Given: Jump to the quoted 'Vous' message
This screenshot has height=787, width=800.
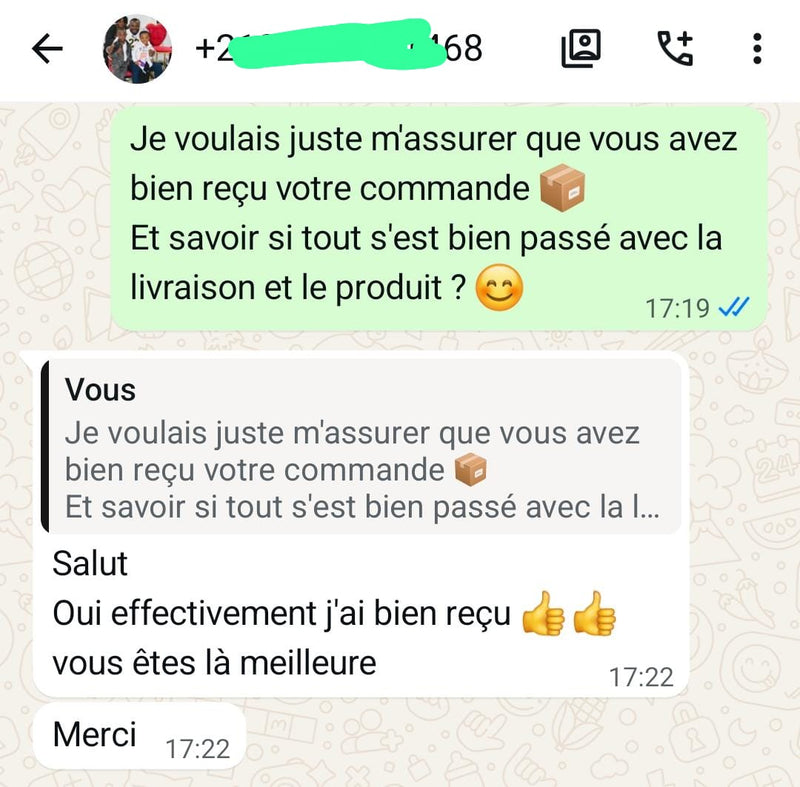Looking at the screenshot, I should coord(360,445).
